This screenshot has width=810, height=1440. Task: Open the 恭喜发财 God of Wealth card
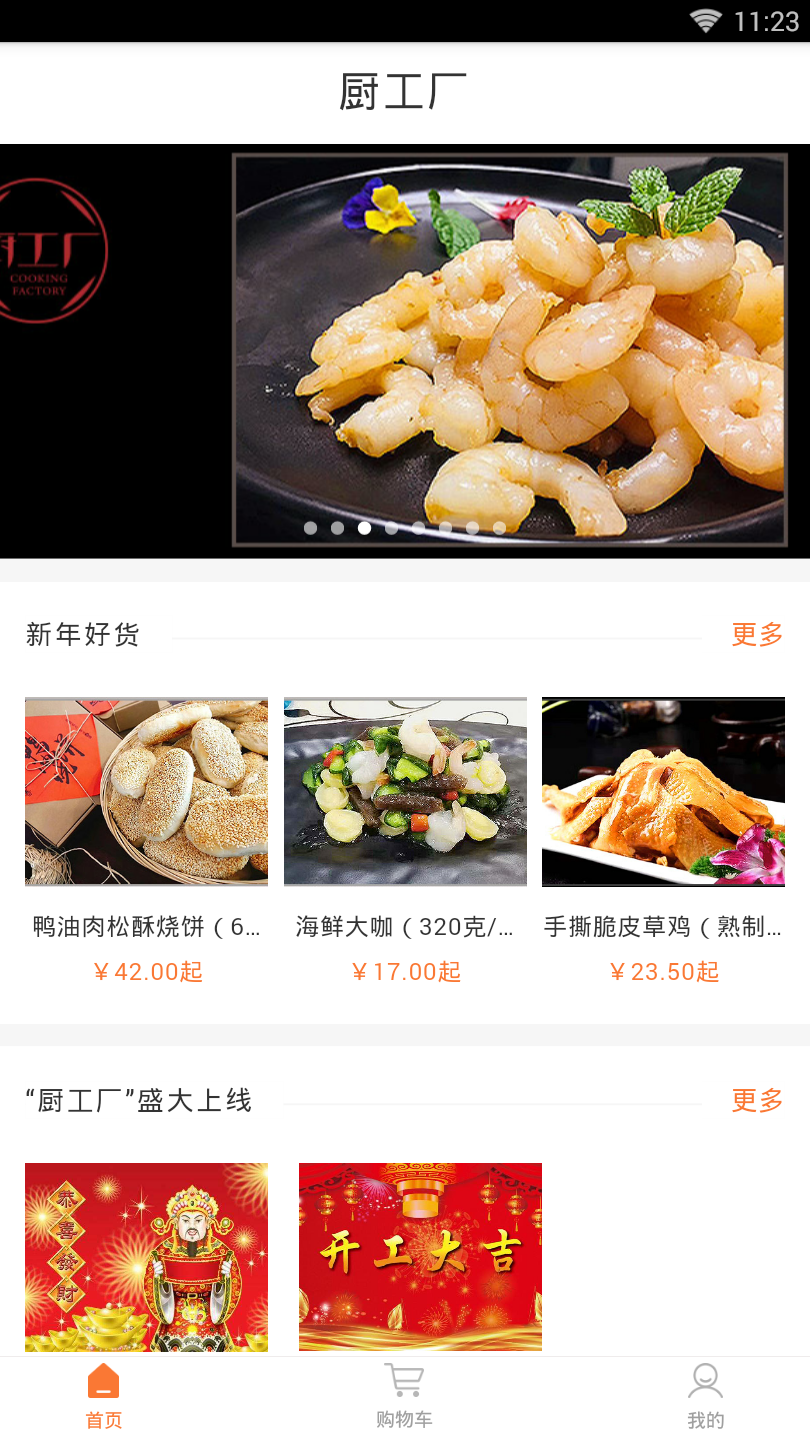pyautogui.click(x=146, y=1257)
